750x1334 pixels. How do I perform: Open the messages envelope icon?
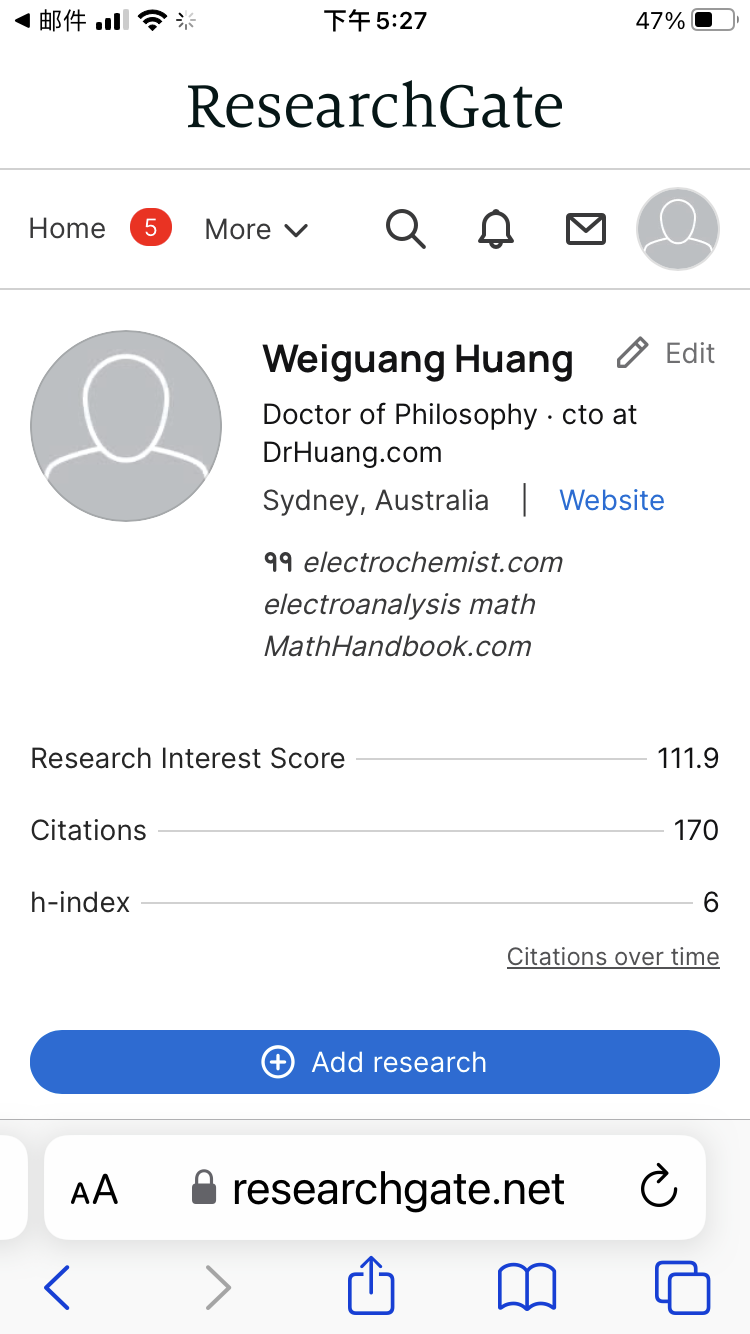[x=586, y=229]
